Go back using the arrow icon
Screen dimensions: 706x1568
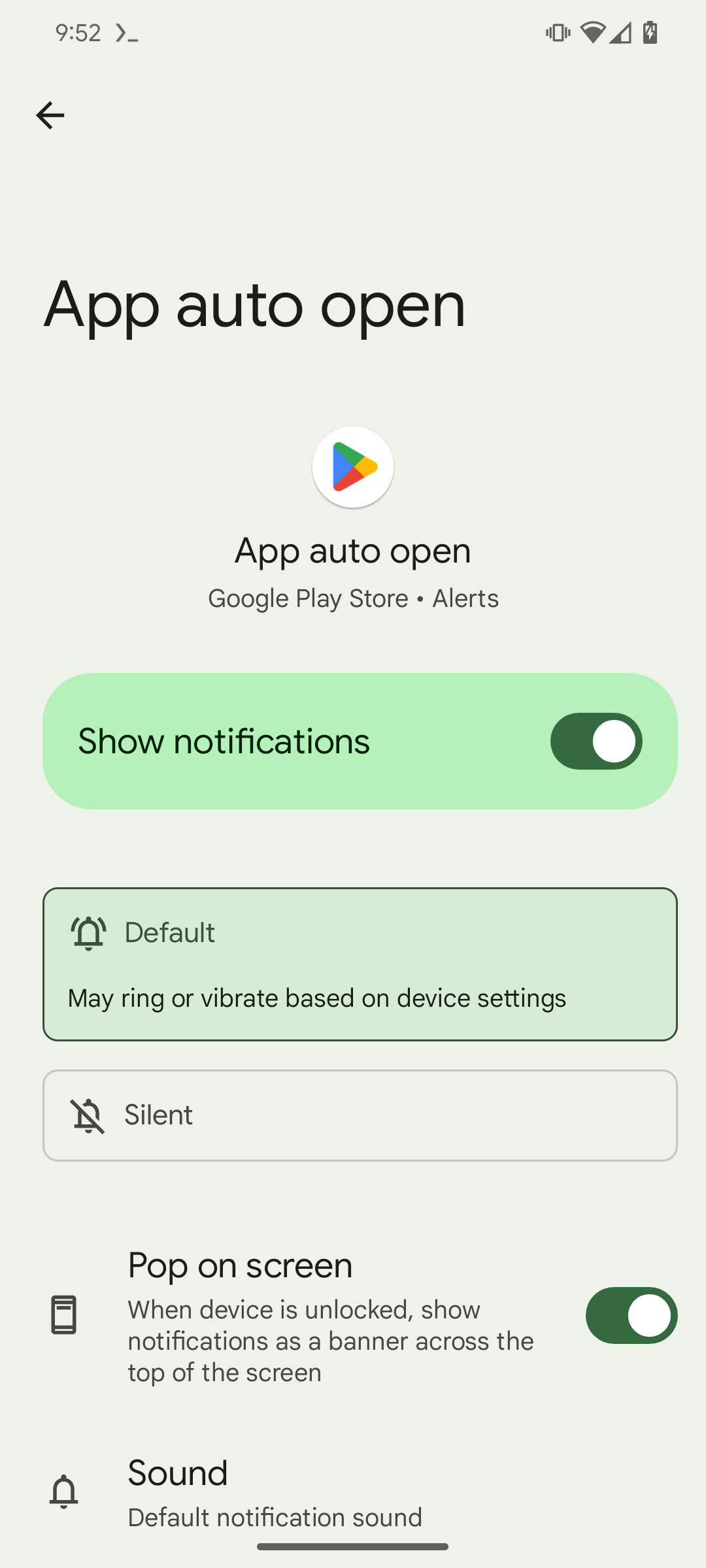50,116
